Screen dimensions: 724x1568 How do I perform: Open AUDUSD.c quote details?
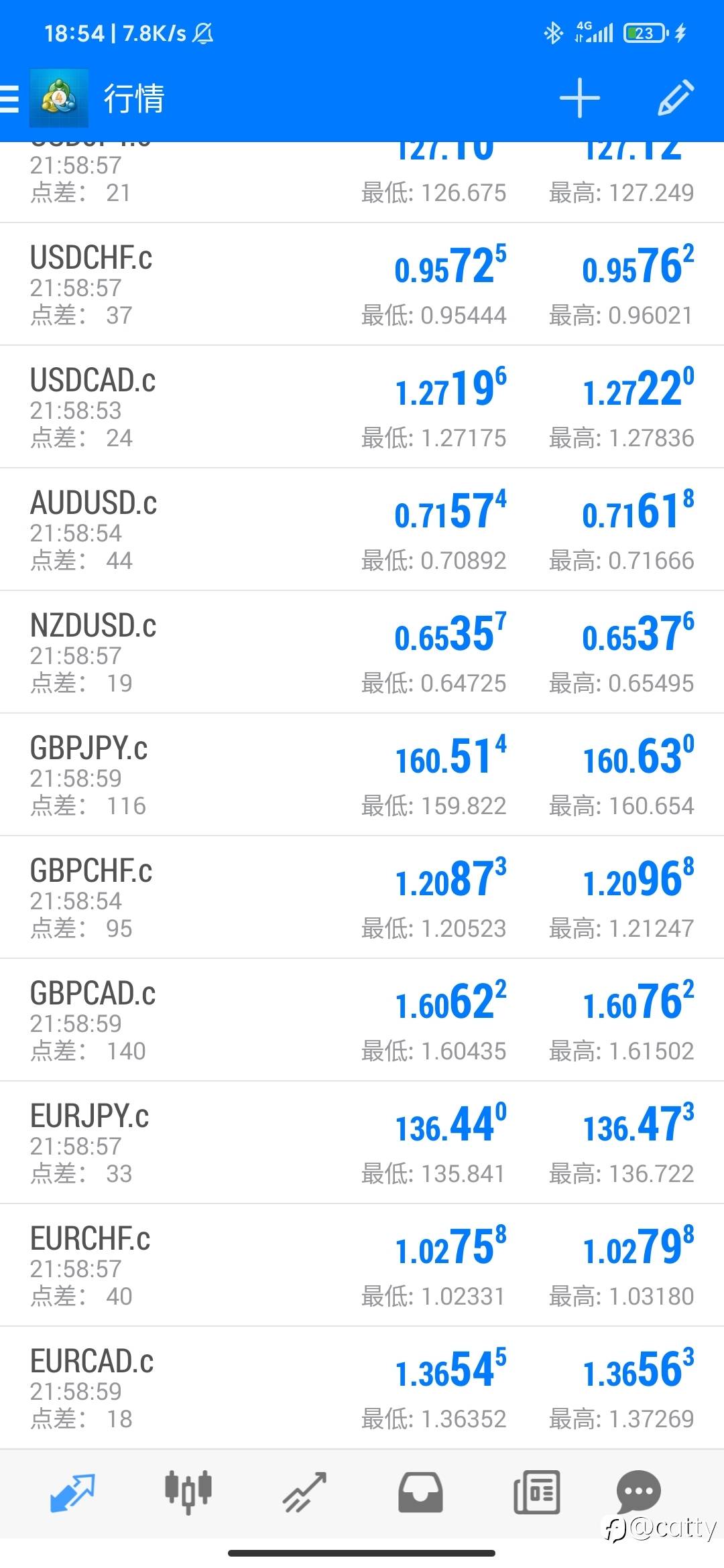click(362, 529)
